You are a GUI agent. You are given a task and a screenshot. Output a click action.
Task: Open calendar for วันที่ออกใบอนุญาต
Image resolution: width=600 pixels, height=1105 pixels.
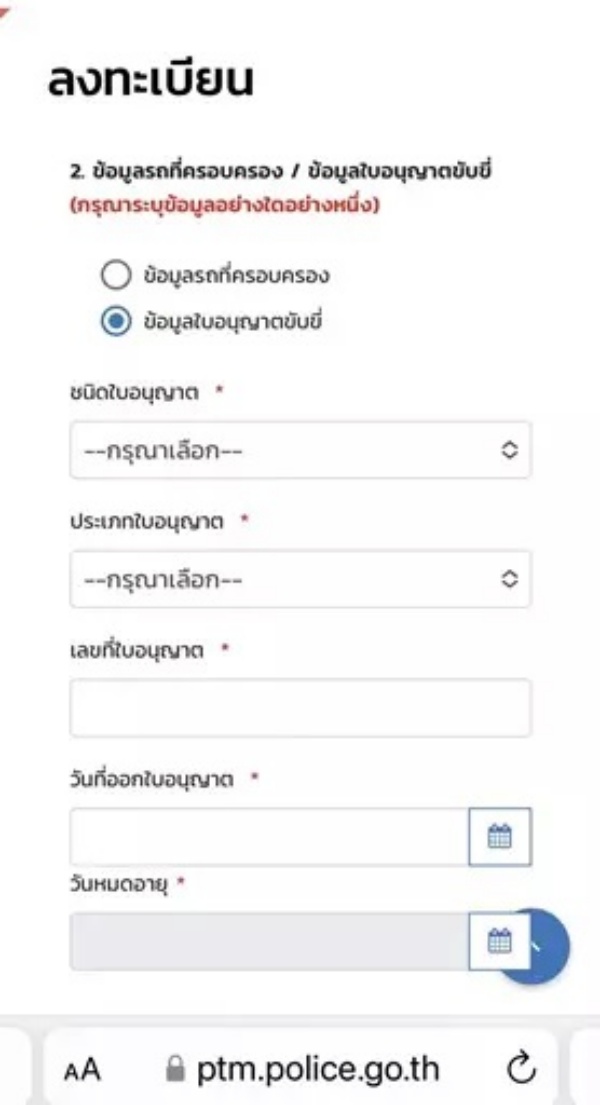(500, 836)
